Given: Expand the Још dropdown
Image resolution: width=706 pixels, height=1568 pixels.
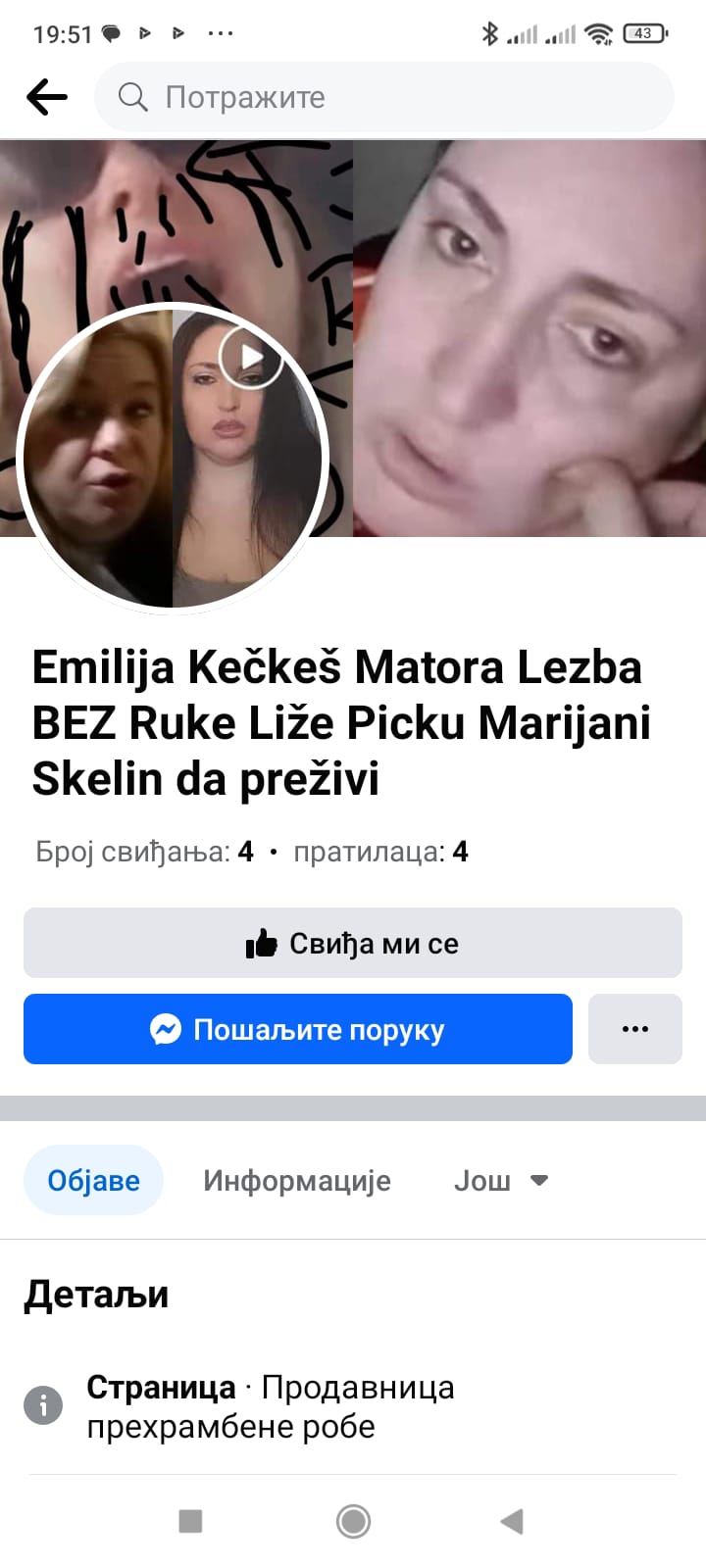Looking at the screenshot, I should tap(500, 1180).
